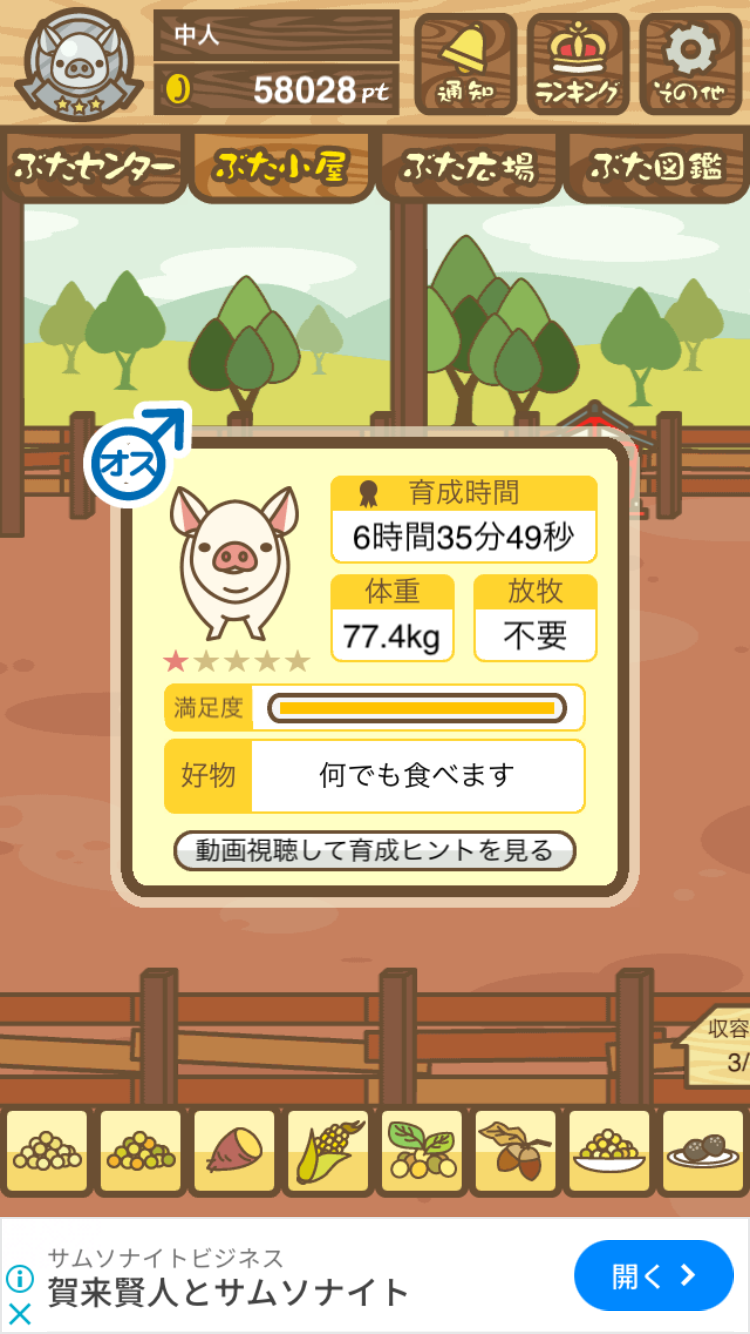750x1334 pixels.
Task: Show ad information icon
Action: coord(19,1278)
